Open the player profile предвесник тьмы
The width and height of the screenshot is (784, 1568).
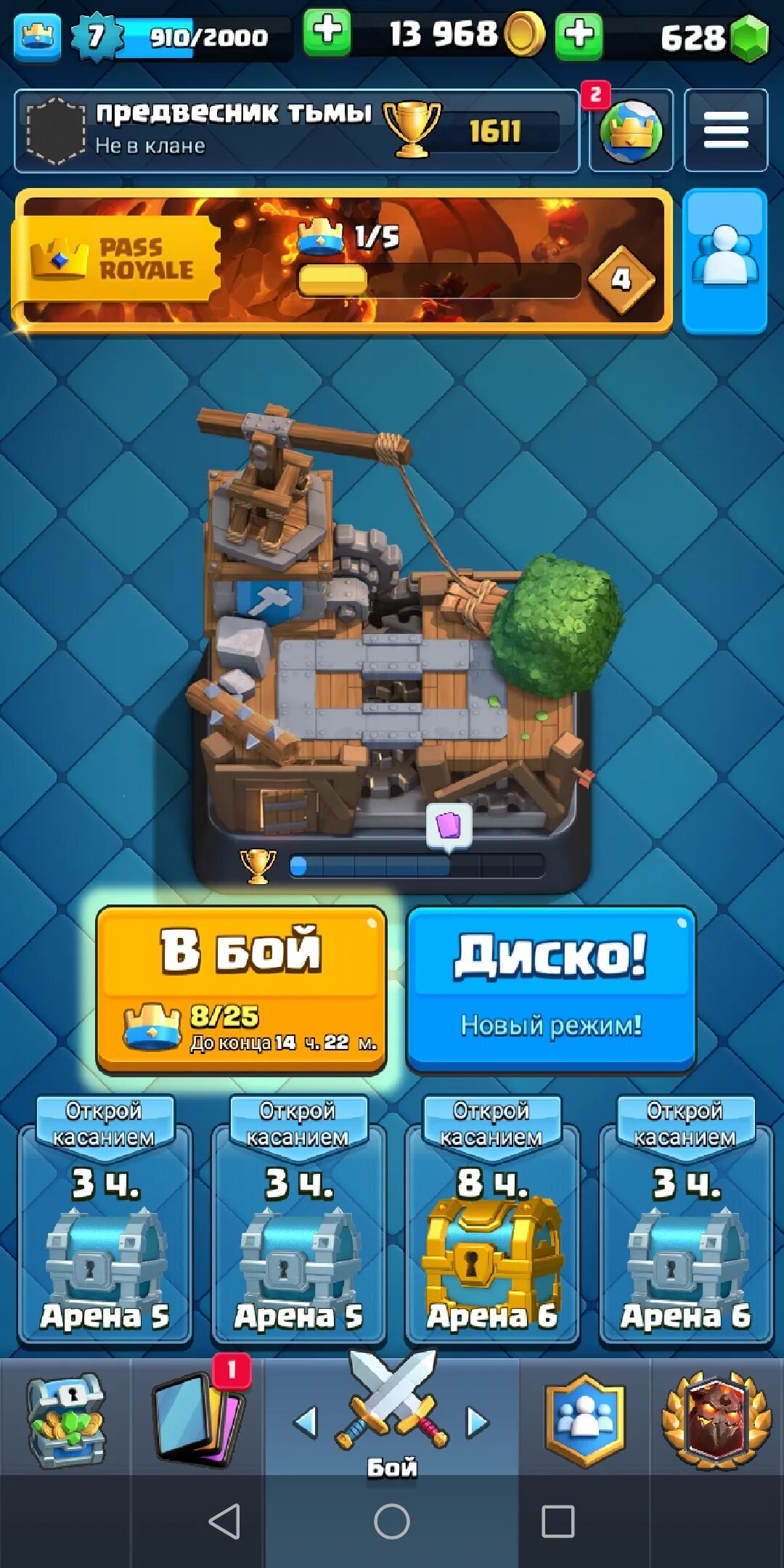[296, 131]
